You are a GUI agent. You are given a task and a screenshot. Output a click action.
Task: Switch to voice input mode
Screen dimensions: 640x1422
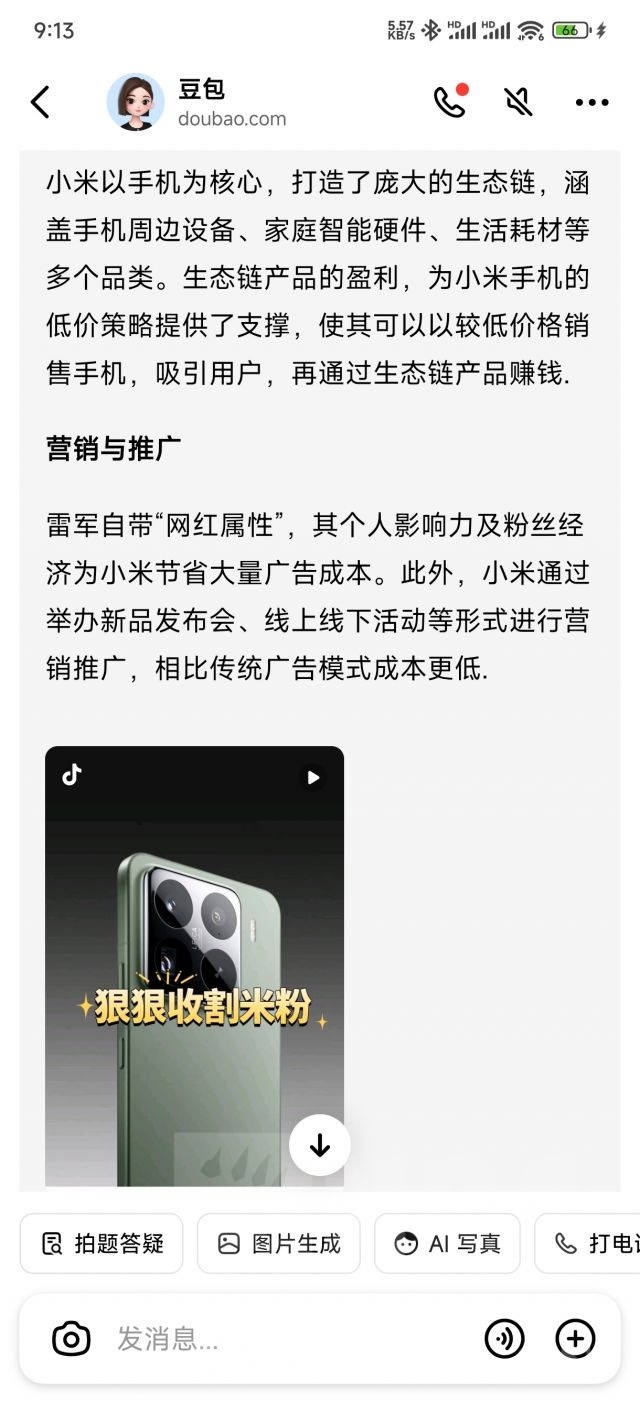click(x=504, y=1339)
